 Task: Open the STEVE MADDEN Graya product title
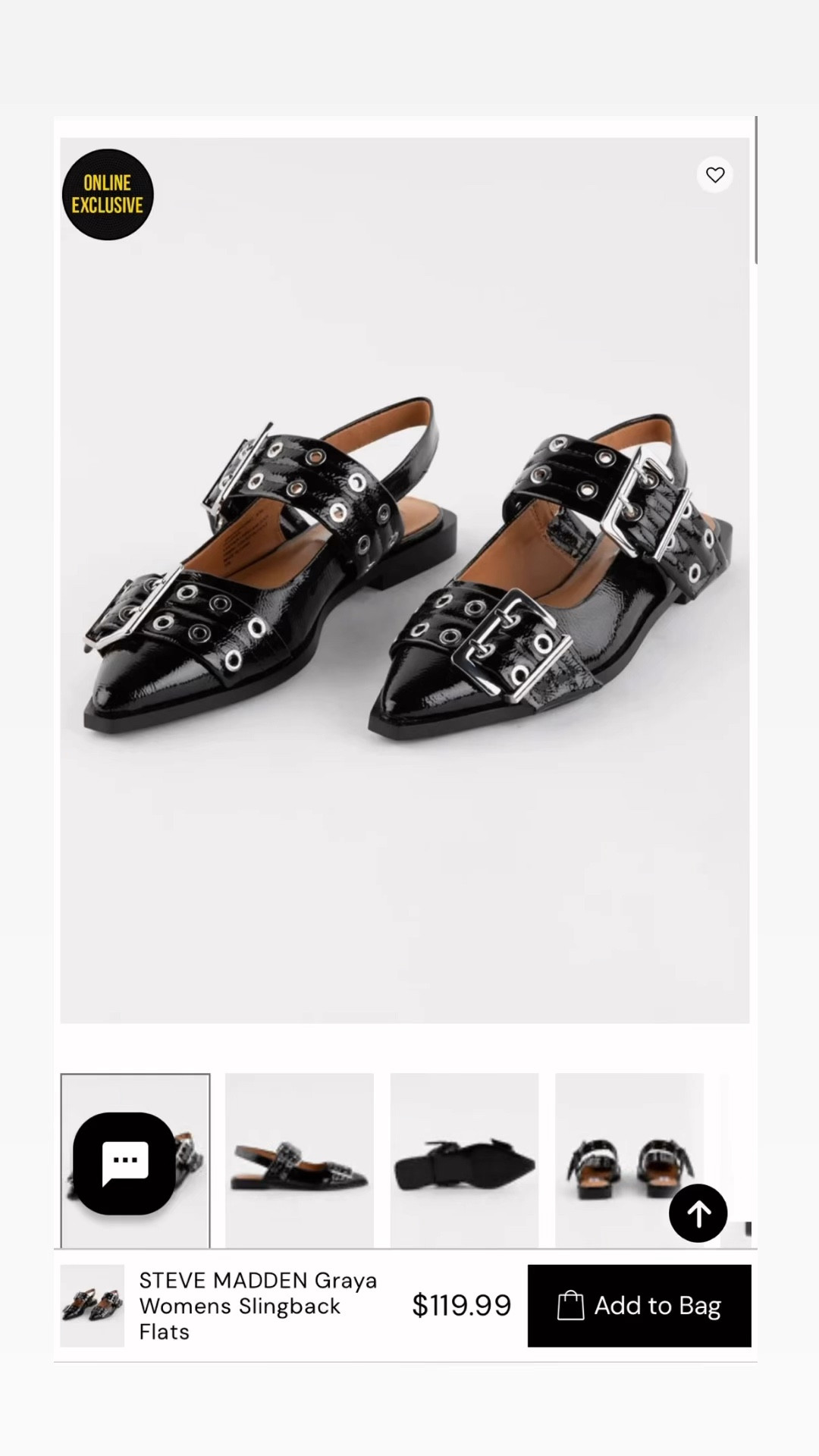[258, 1306]
